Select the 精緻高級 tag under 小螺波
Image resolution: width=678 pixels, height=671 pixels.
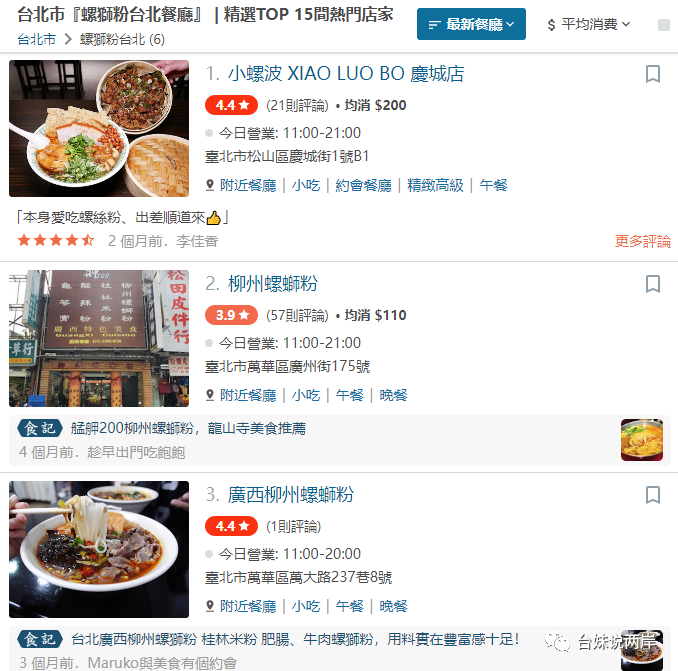[435, 185]
